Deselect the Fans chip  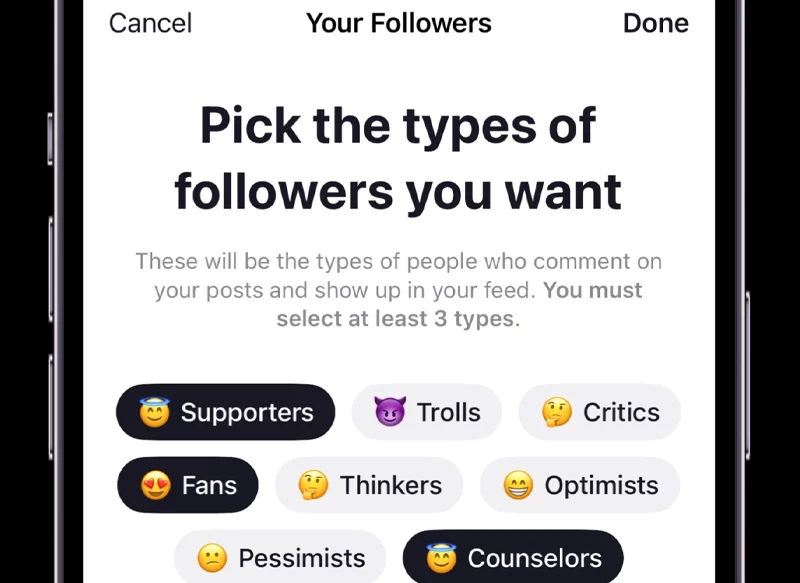[187, 485]
